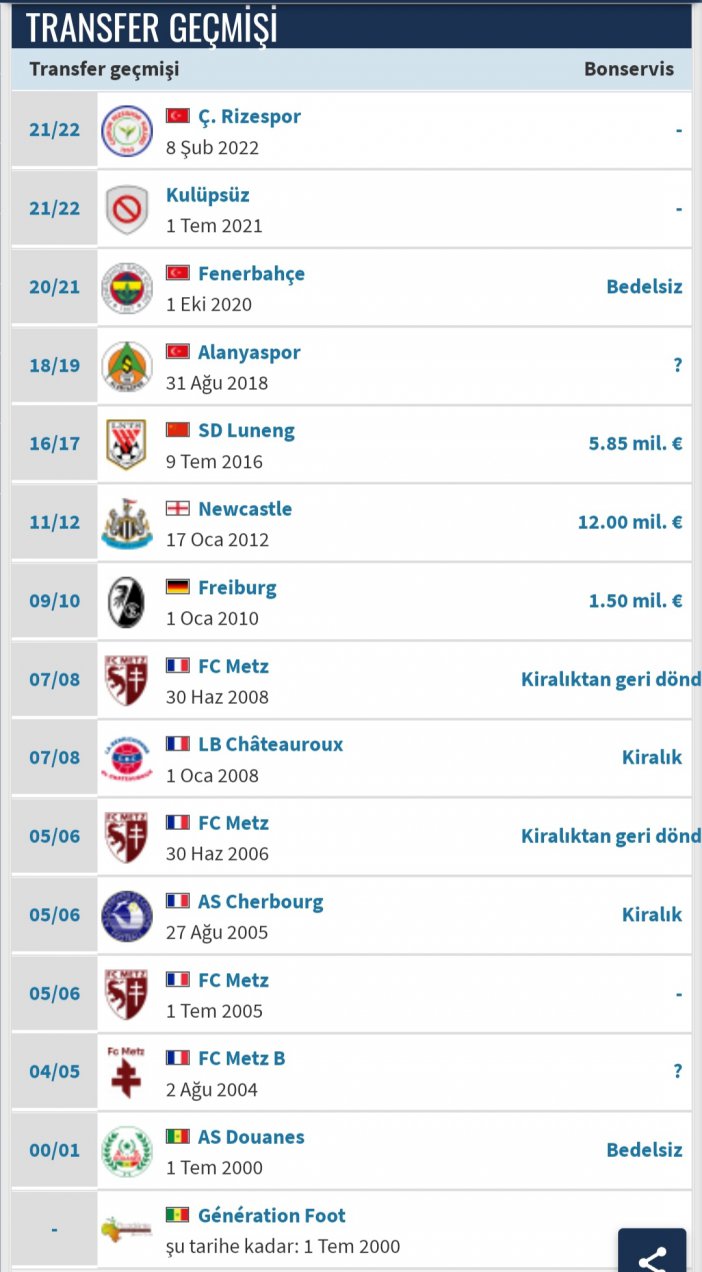Open AS Cherbourg club page
This screenshot has height=1272, width=702.
(260, 902)
